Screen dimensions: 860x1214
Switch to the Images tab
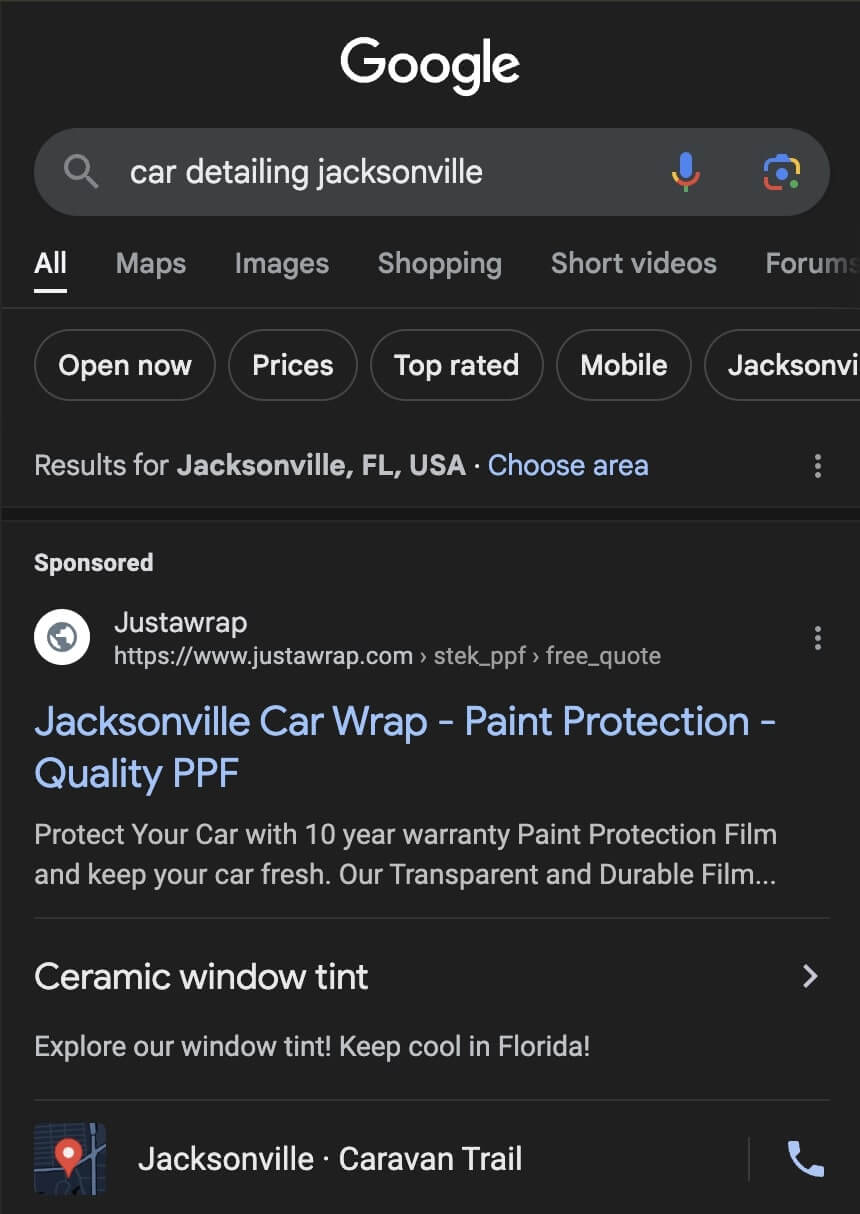click(x=281, y=263)
